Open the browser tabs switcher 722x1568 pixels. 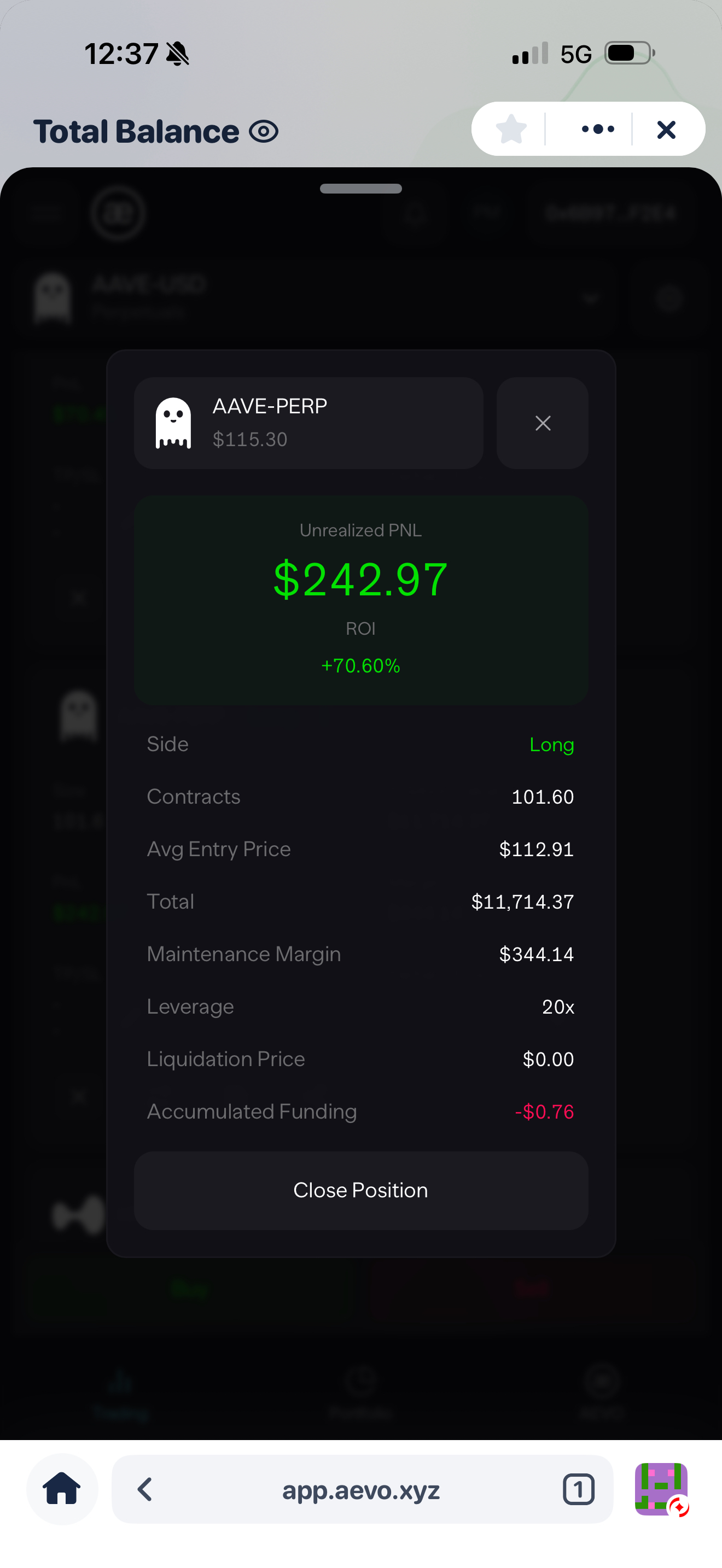point(578,1489)
